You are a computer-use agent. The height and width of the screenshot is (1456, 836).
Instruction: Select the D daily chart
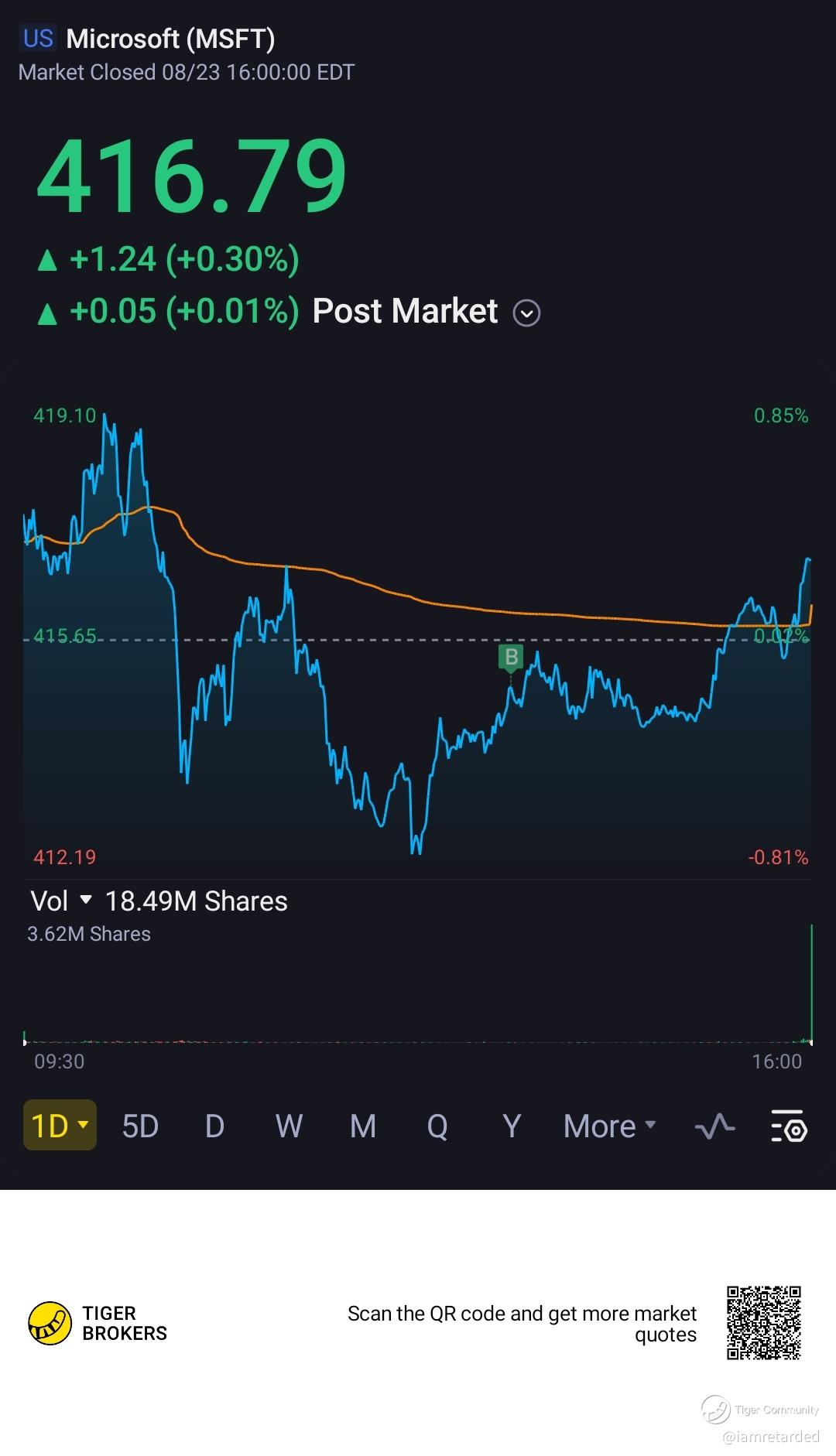[x=214, y=1126]
